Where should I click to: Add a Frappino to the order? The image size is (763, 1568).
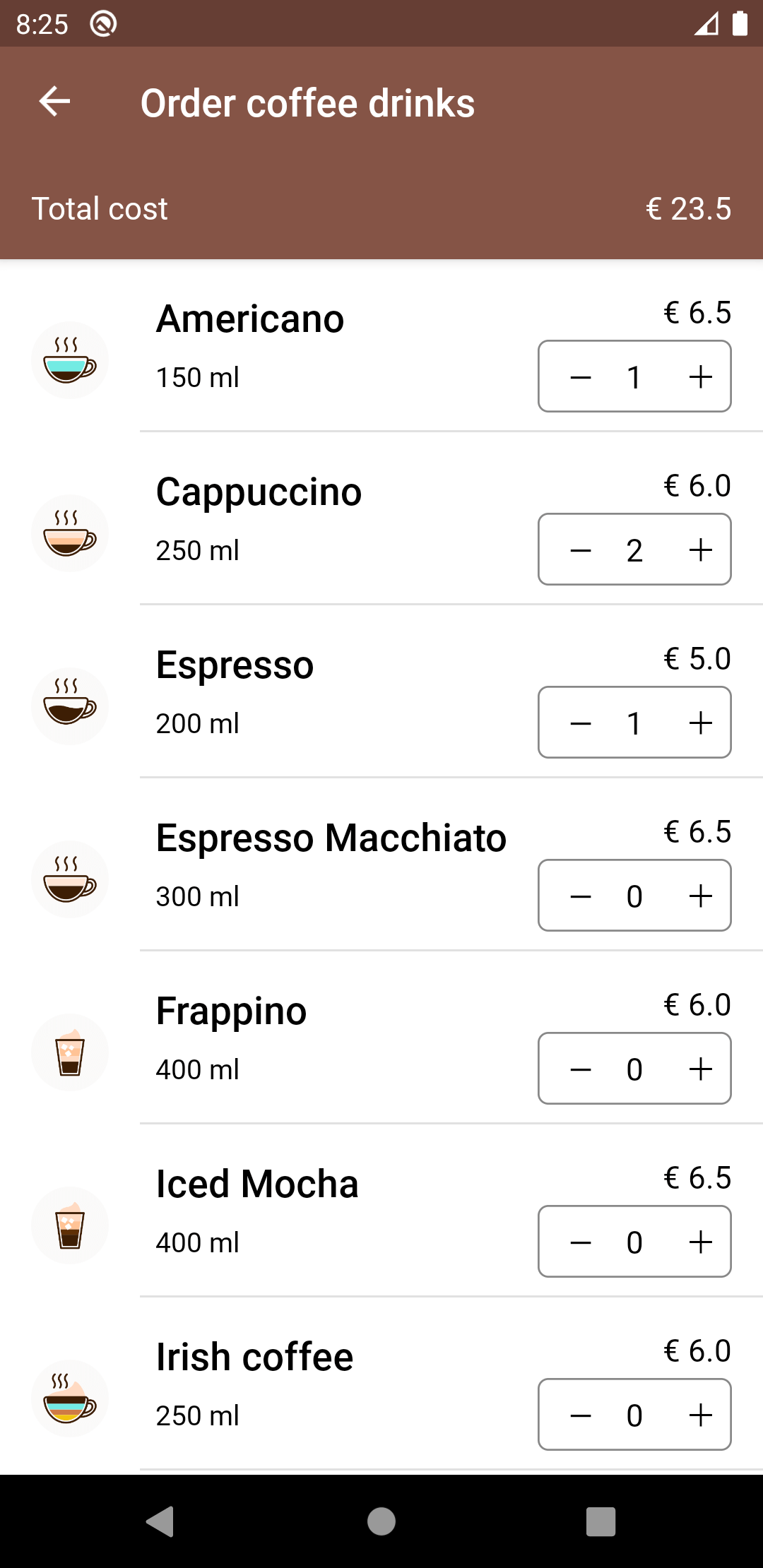pos(700,1069)
